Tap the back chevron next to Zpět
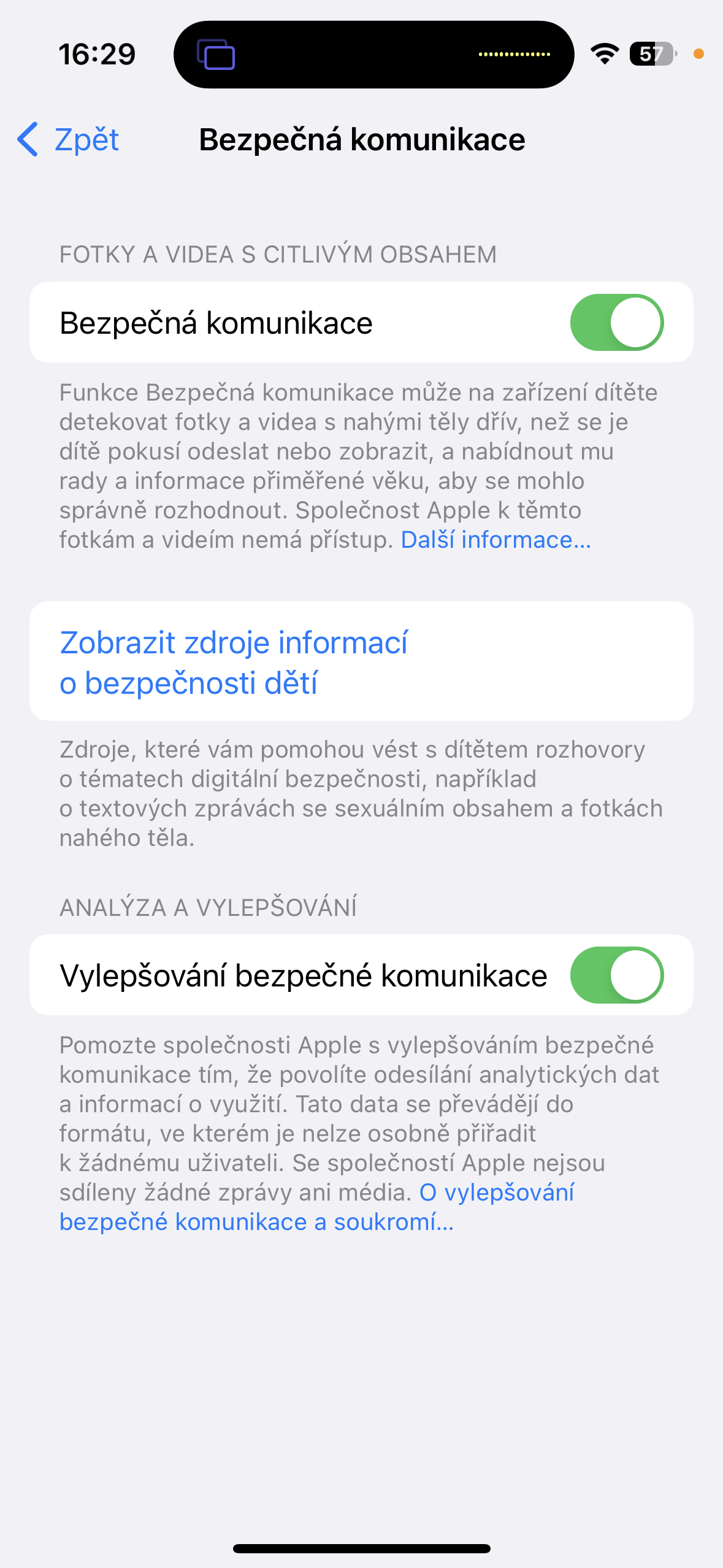723x1568 pixels. 27,140
